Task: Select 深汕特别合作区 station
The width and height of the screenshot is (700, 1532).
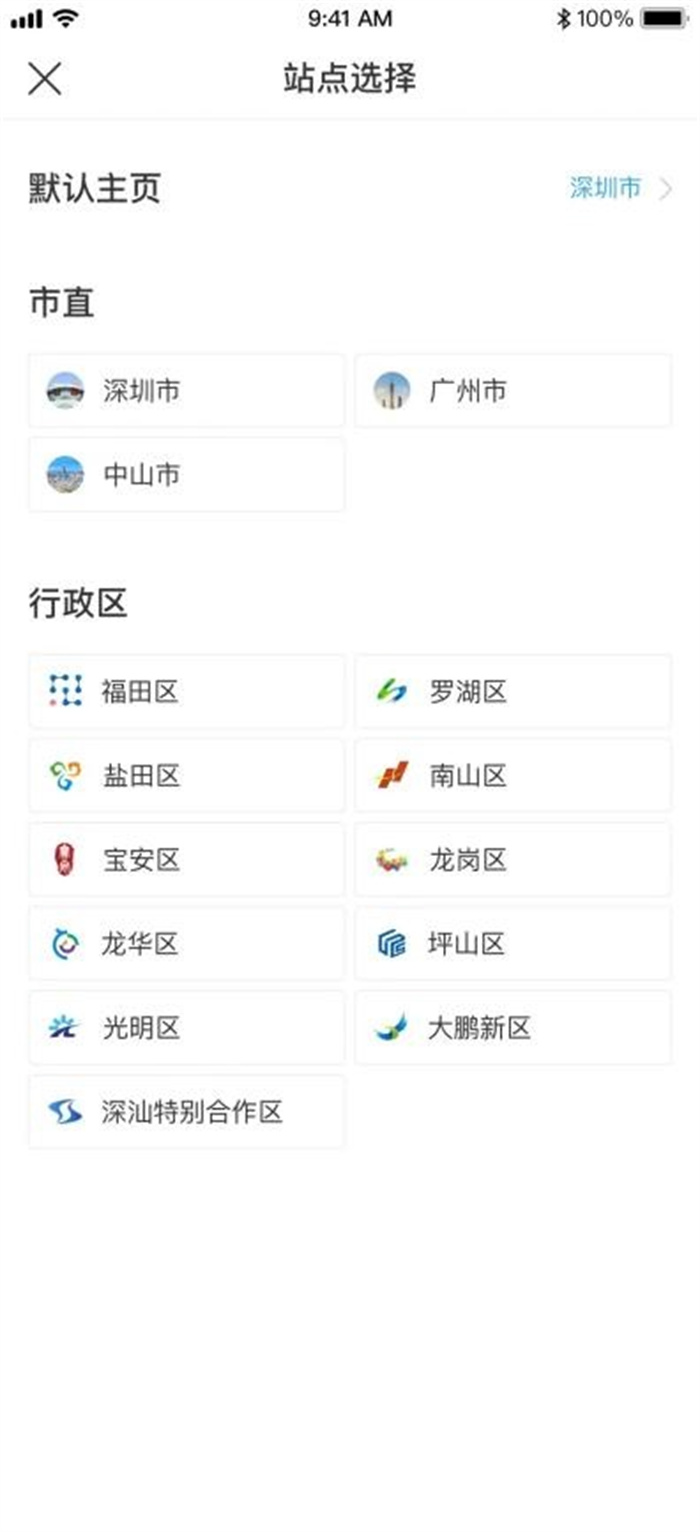Action: pyautogui.click(x=187, y=1111)
